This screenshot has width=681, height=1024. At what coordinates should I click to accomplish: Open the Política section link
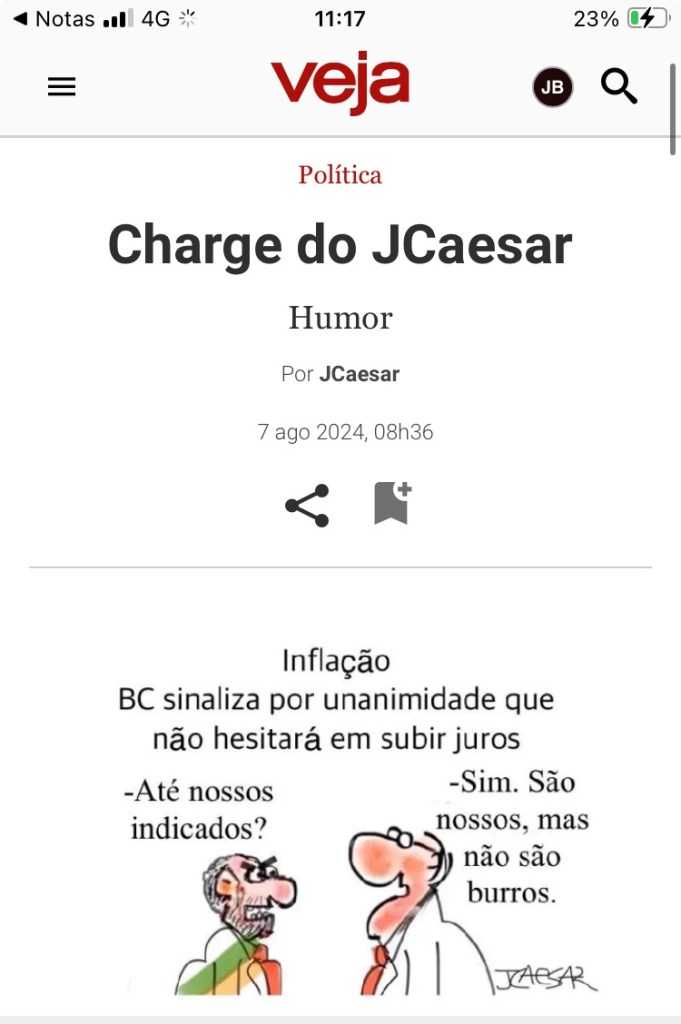pos(340,175)
